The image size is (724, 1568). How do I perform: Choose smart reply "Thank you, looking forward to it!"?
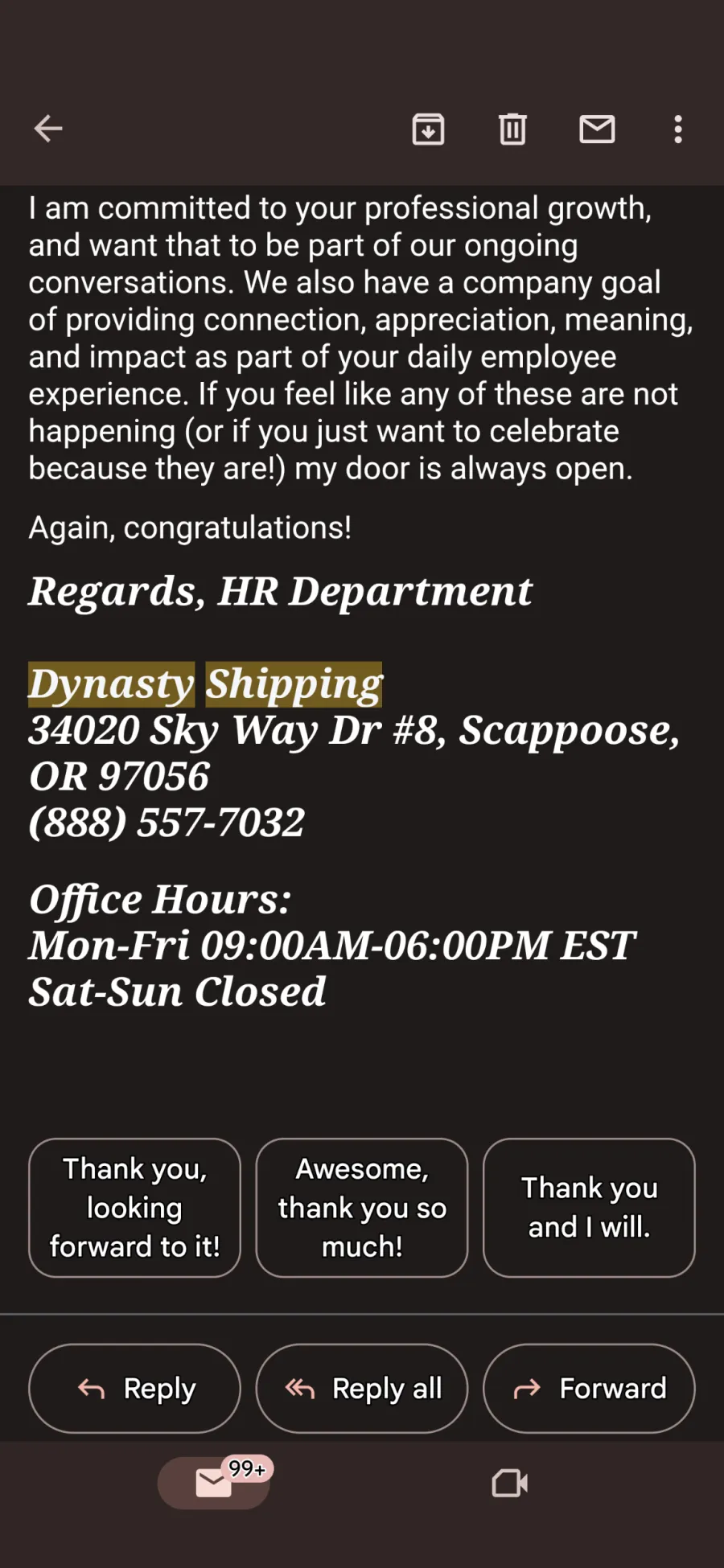134,1207
